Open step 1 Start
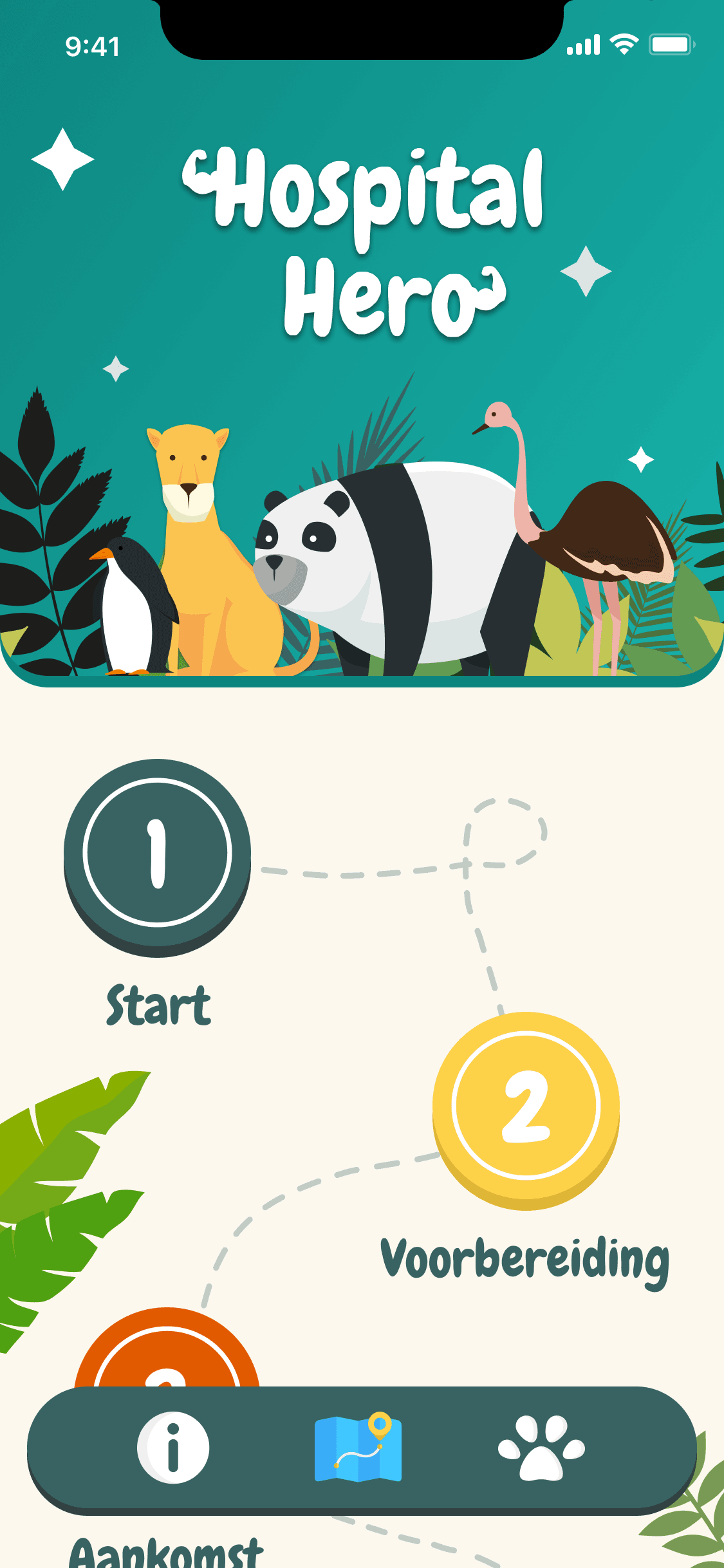 click(157, 853)
